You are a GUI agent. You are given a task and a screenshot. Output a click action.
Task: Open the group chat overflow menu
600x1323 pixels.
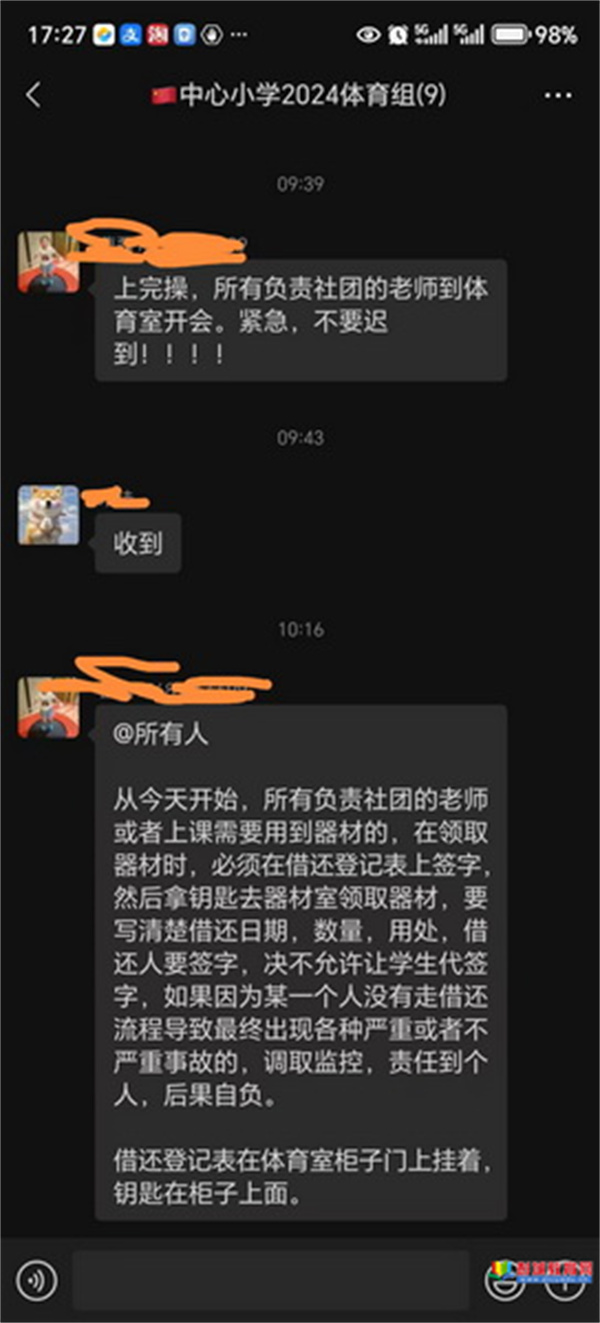[557, 96]
